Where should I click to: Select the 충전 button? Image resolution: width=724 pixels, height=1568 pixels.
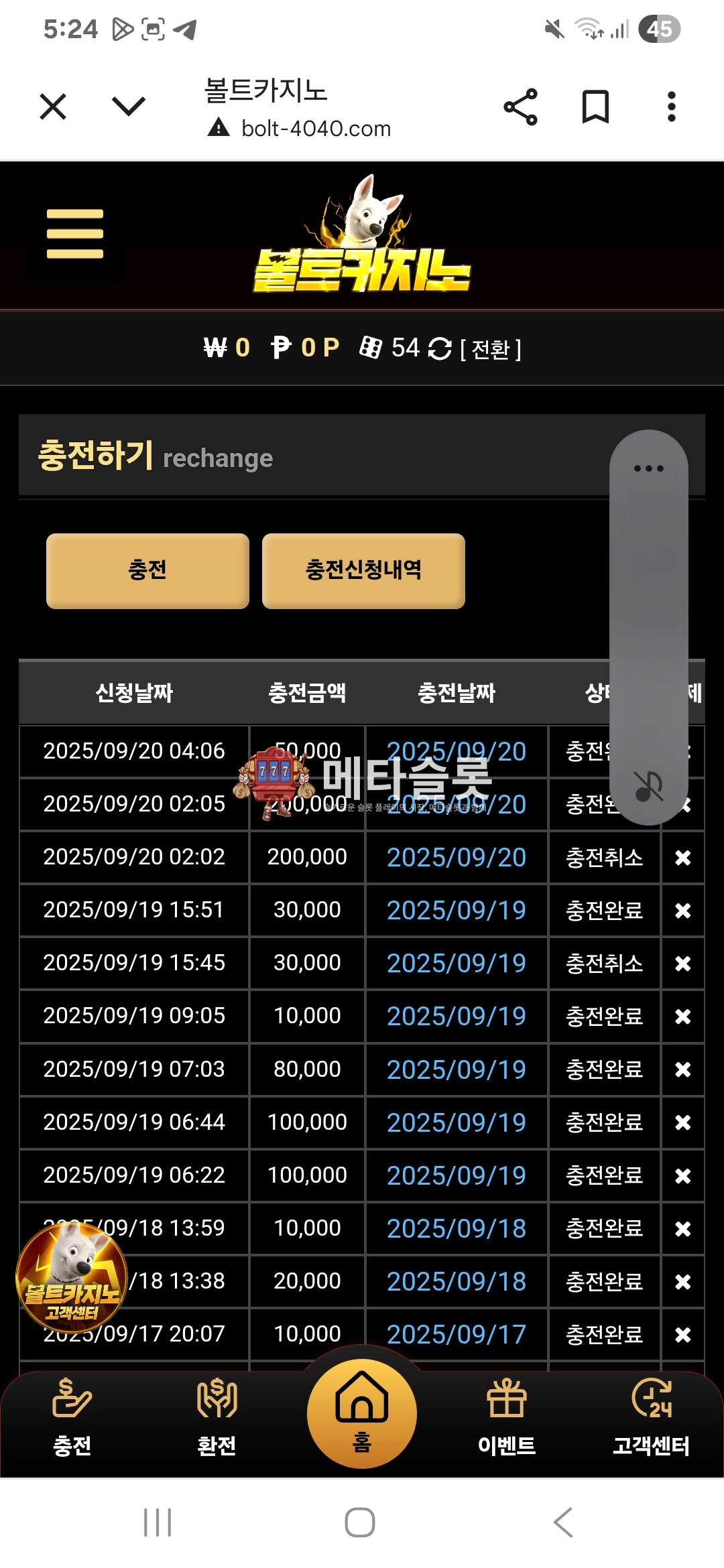point(147,571)
